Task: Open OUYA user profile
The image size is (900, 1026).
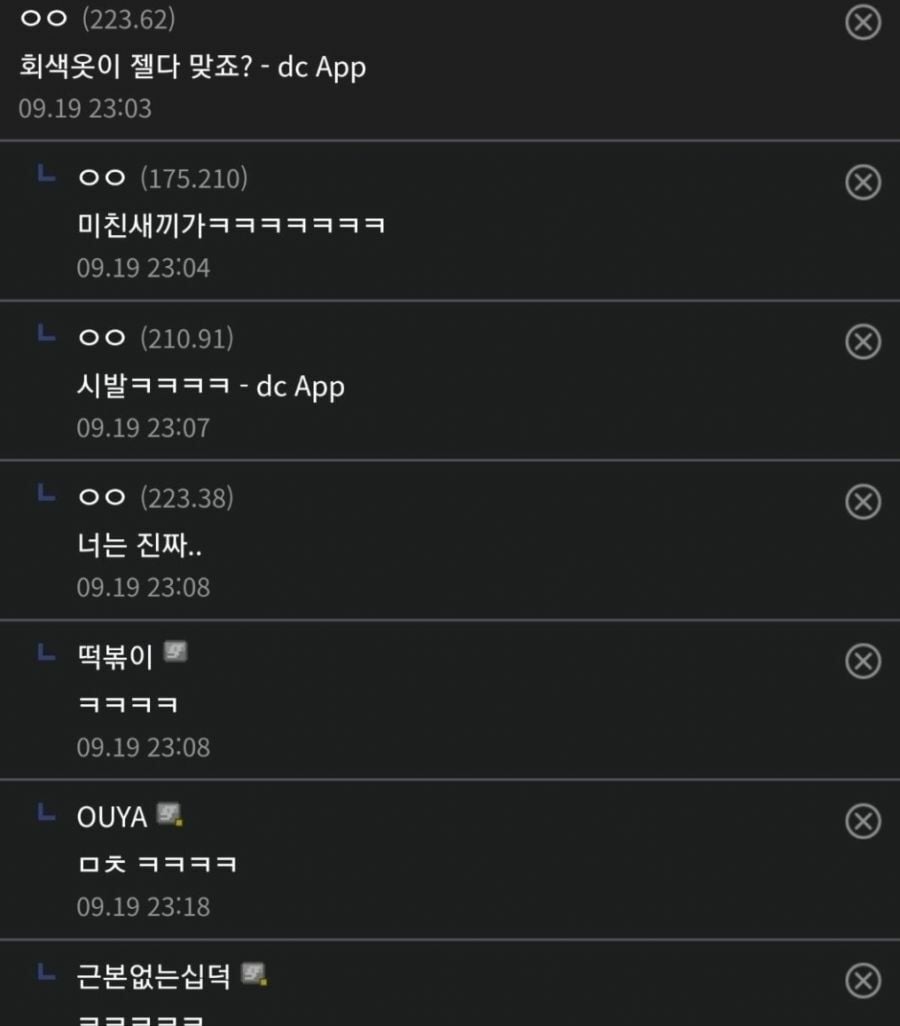Action: pyautogui.click(x=112, y=817)
